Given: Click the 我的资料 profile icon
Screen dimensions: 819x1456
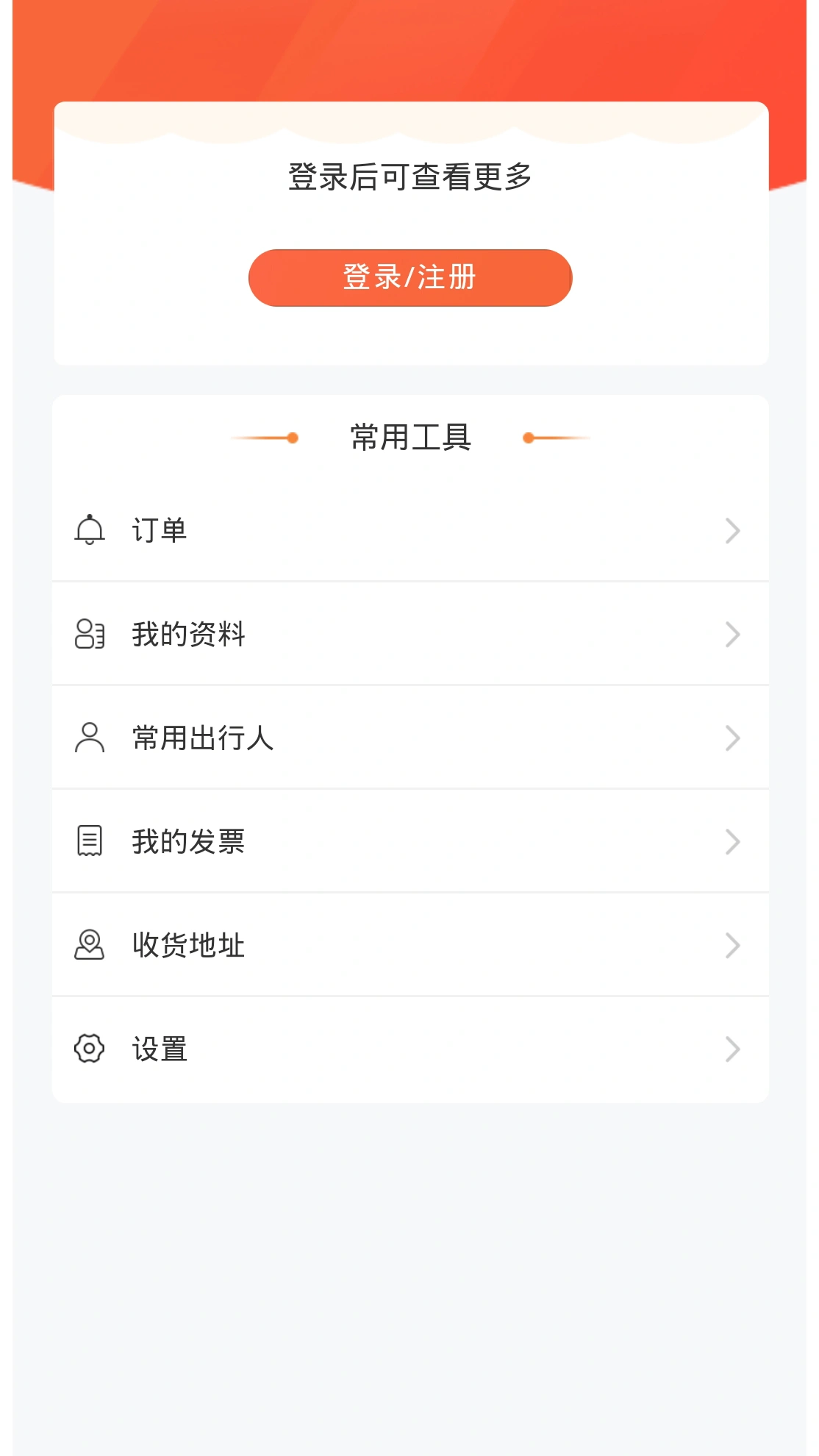Looking at the screenshot, I should 88,634.
